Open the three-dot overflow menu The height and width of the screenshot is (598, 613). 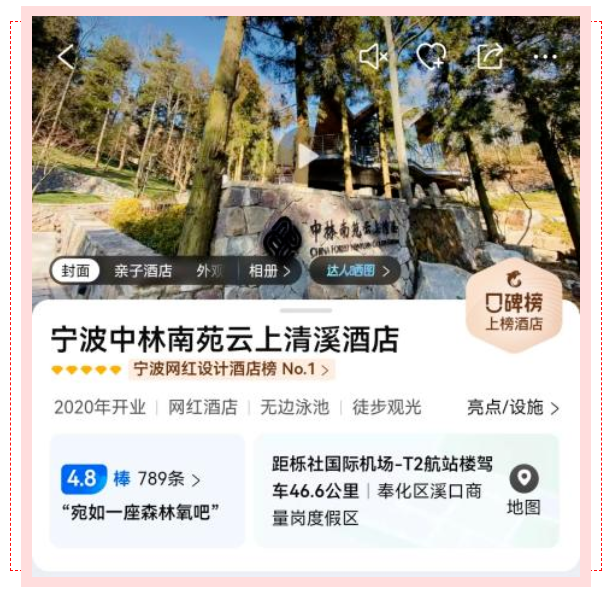pyautogui.click(x=544, y=57)
